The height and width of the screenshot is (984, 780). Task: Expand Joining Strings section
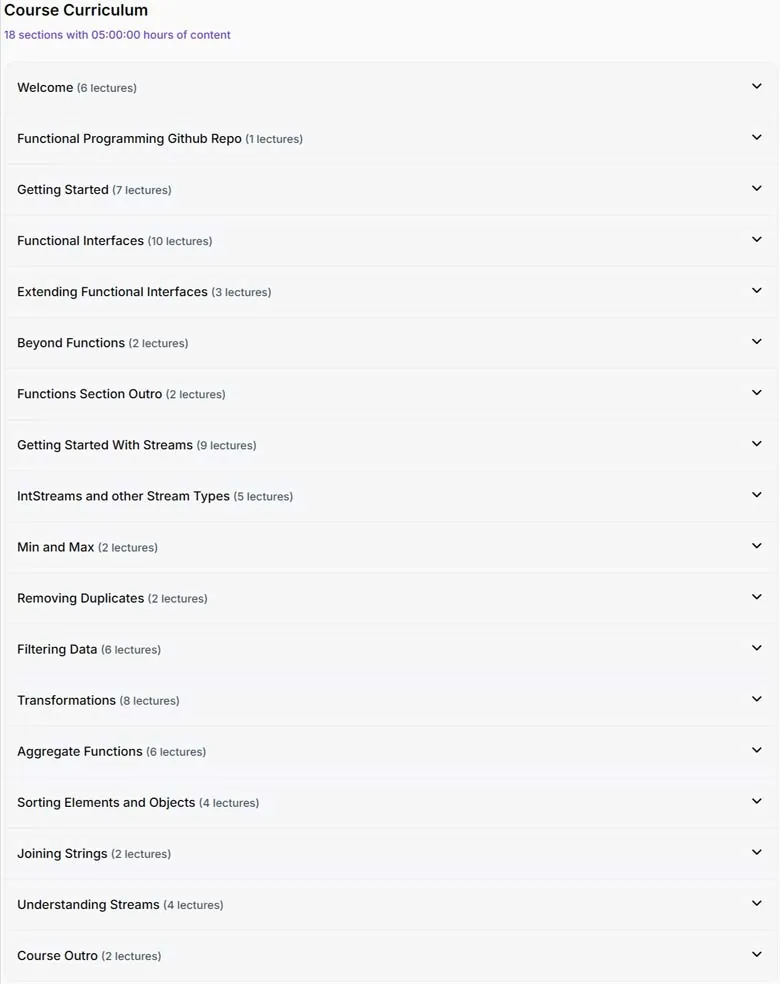[x=390, y=853]
